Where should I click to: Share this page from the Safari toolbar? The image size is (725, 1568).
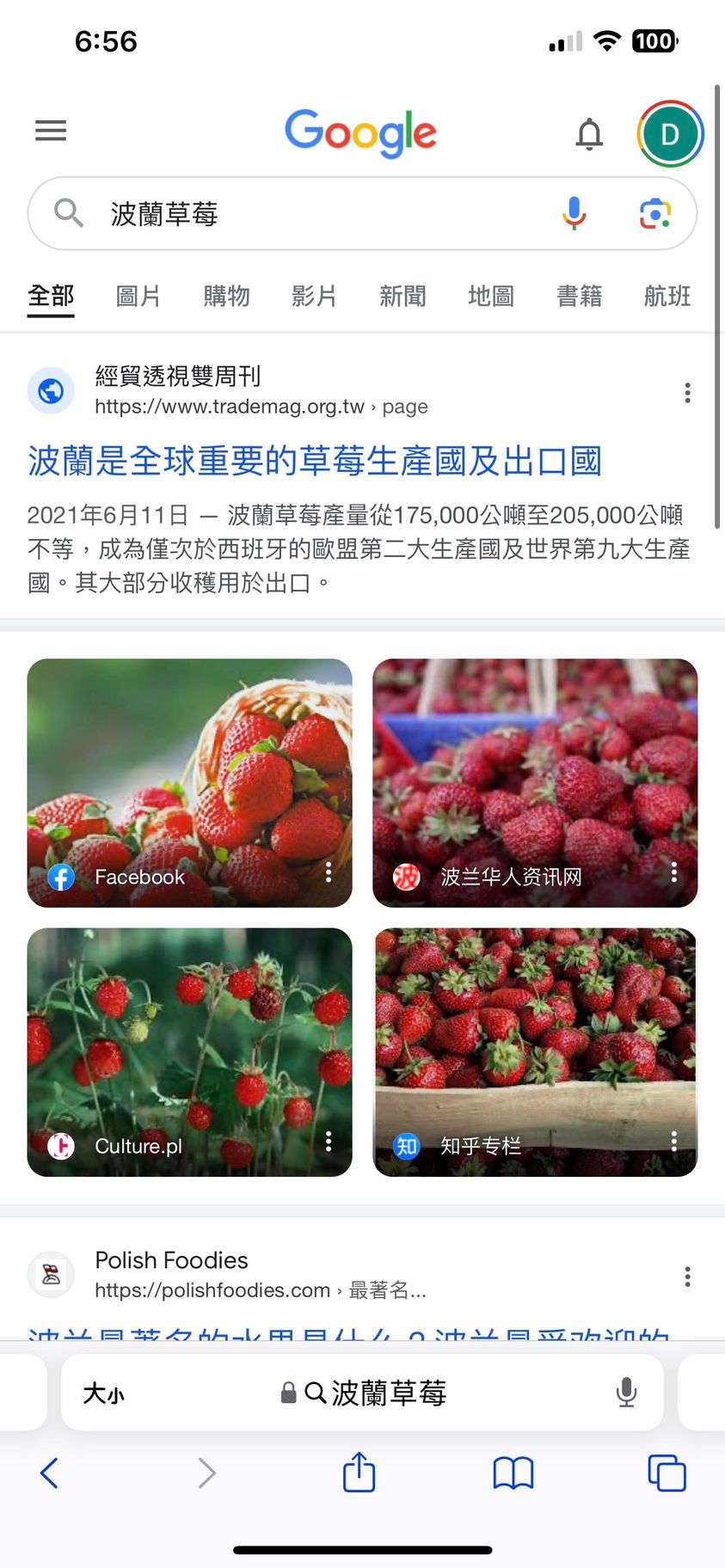click(x=359, y=1473)
